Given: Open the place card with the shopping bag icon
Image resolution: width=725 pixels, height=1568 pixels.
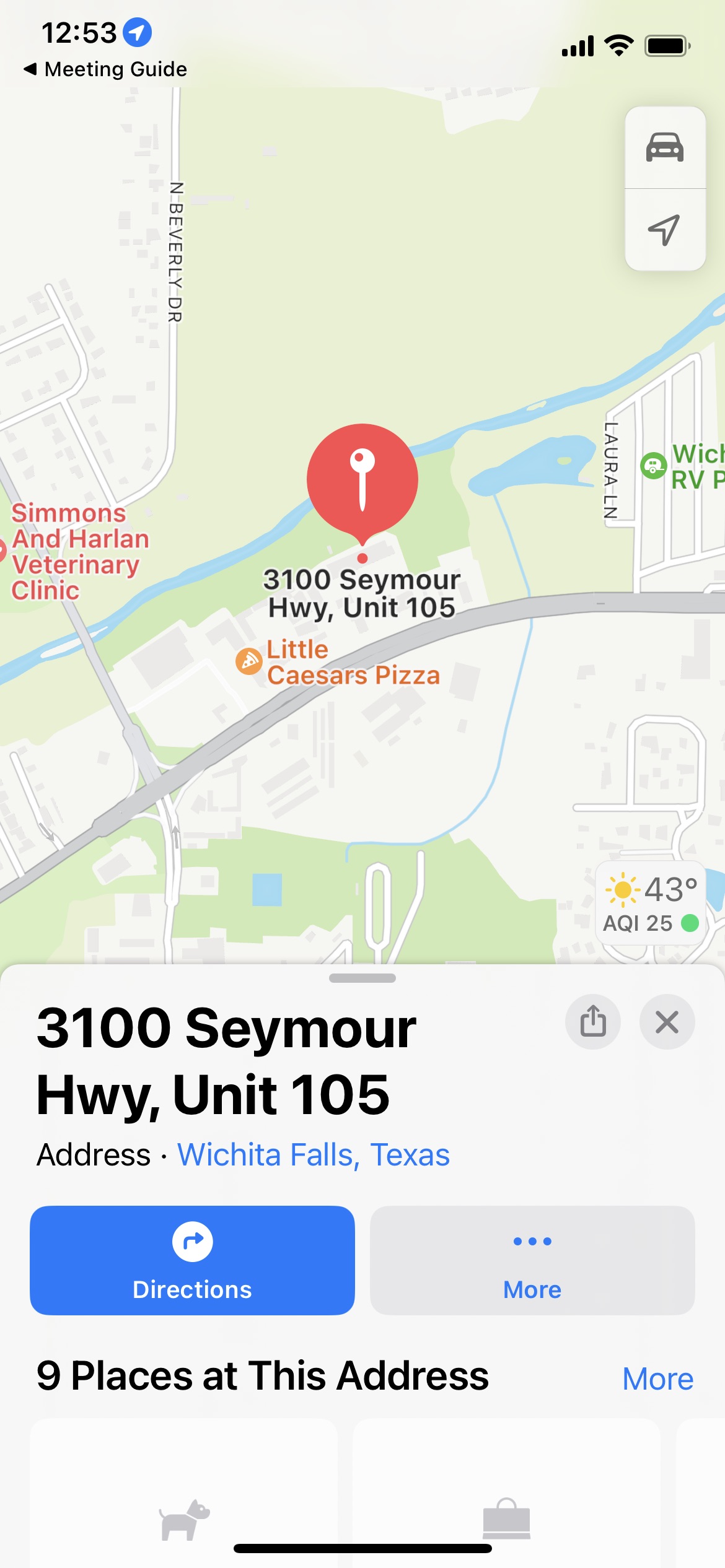Looking at the screenshot, I should 506,1492.
